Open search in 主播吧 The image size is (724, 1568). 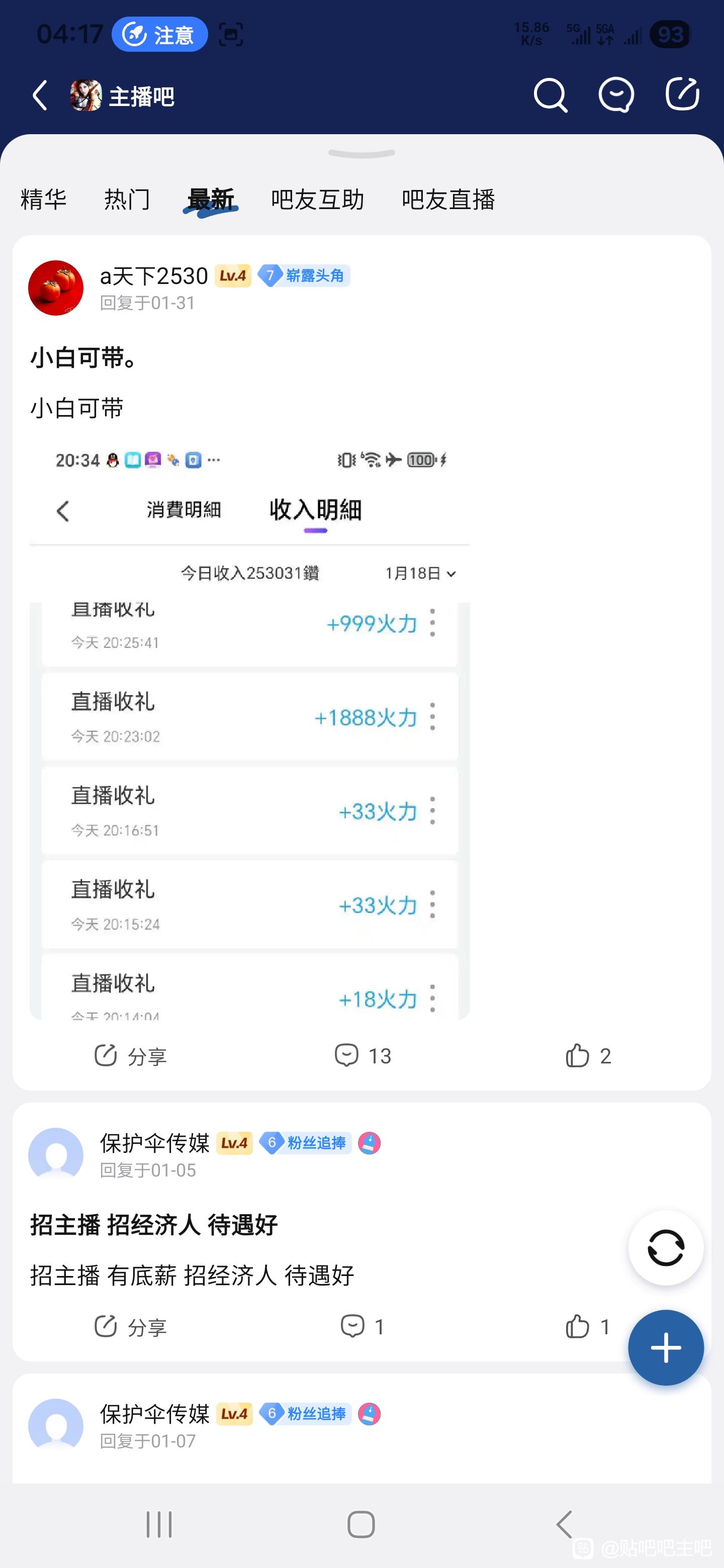coord(550,95)
